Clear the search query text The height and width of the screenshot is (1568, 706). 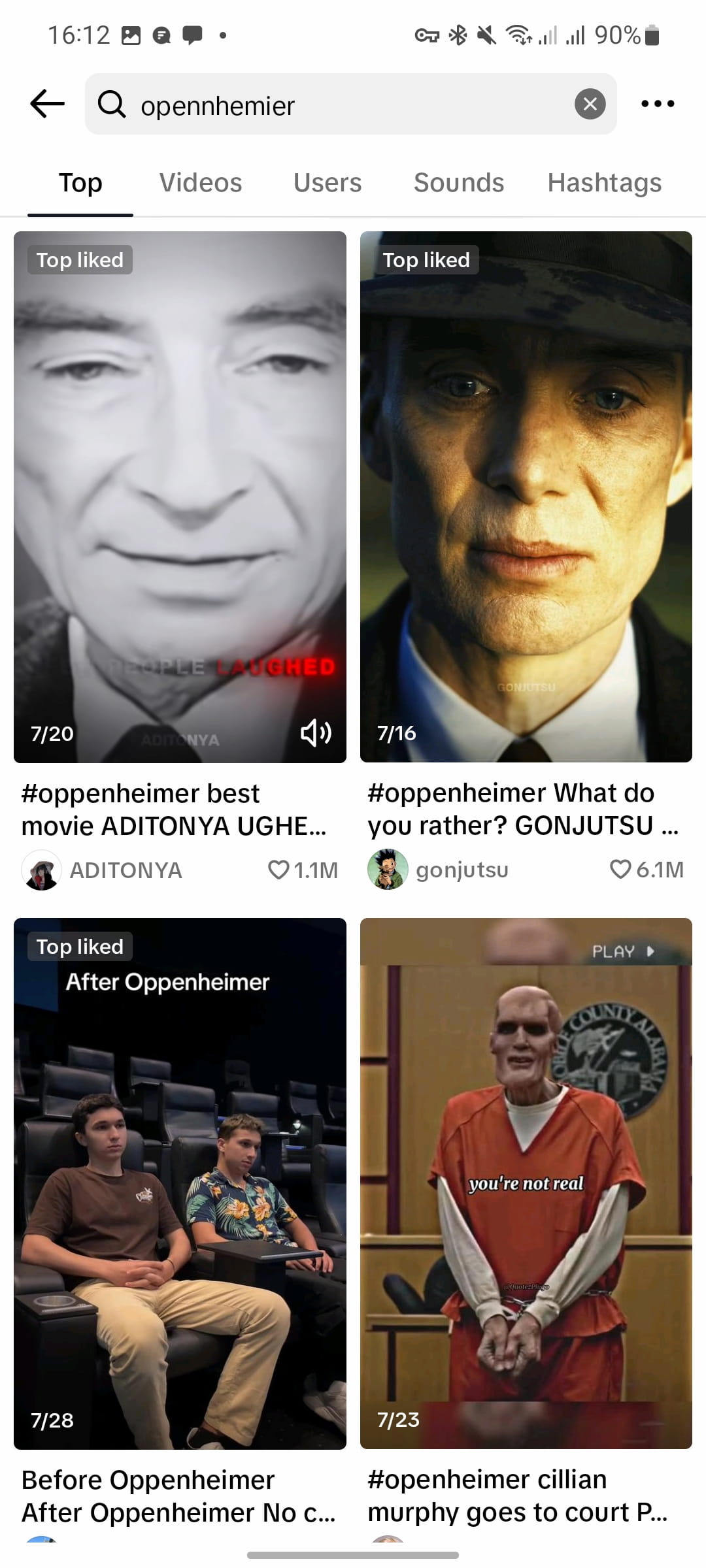click(590, 104)
